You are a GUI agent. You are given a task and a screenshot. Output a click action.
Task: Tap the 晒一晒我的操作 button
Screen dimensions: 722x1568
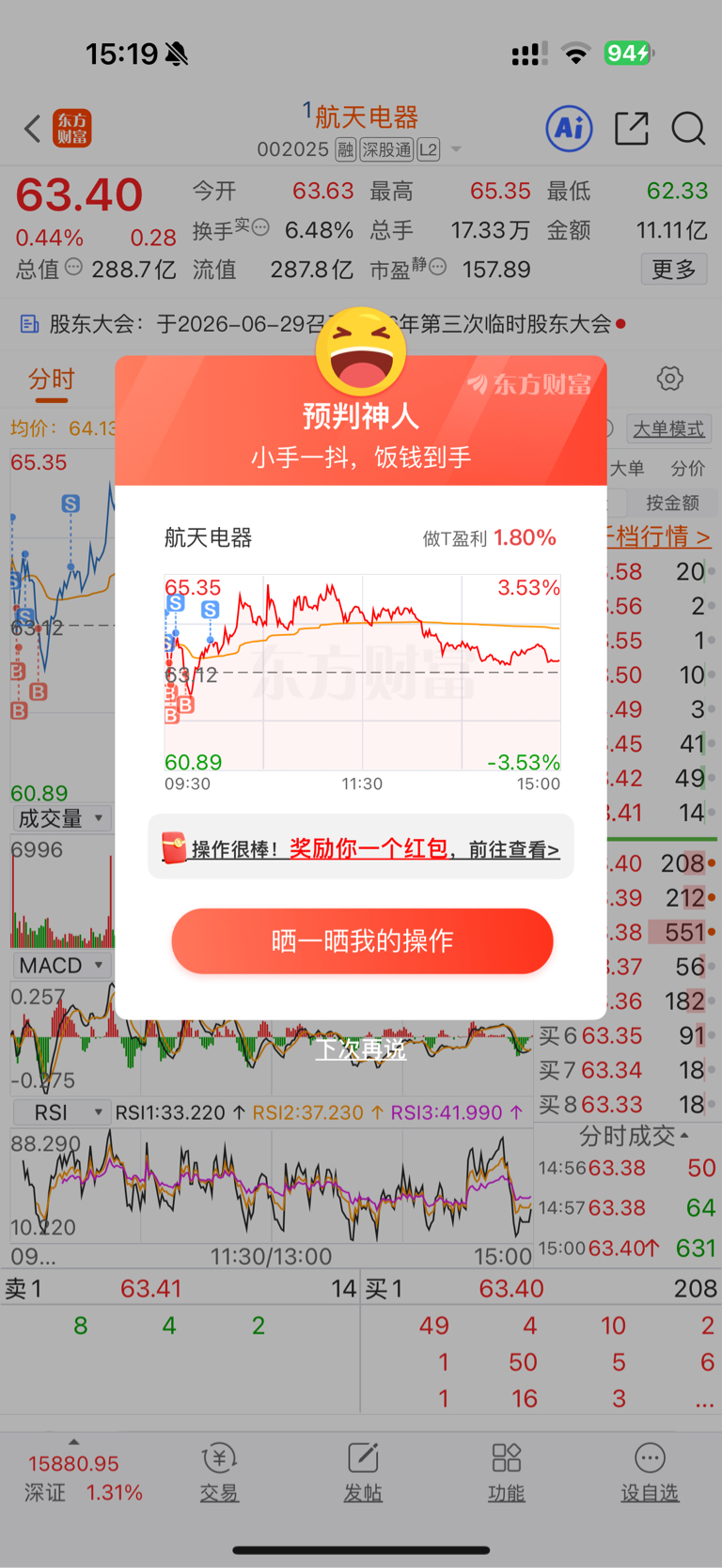click(x=362, y=940)
